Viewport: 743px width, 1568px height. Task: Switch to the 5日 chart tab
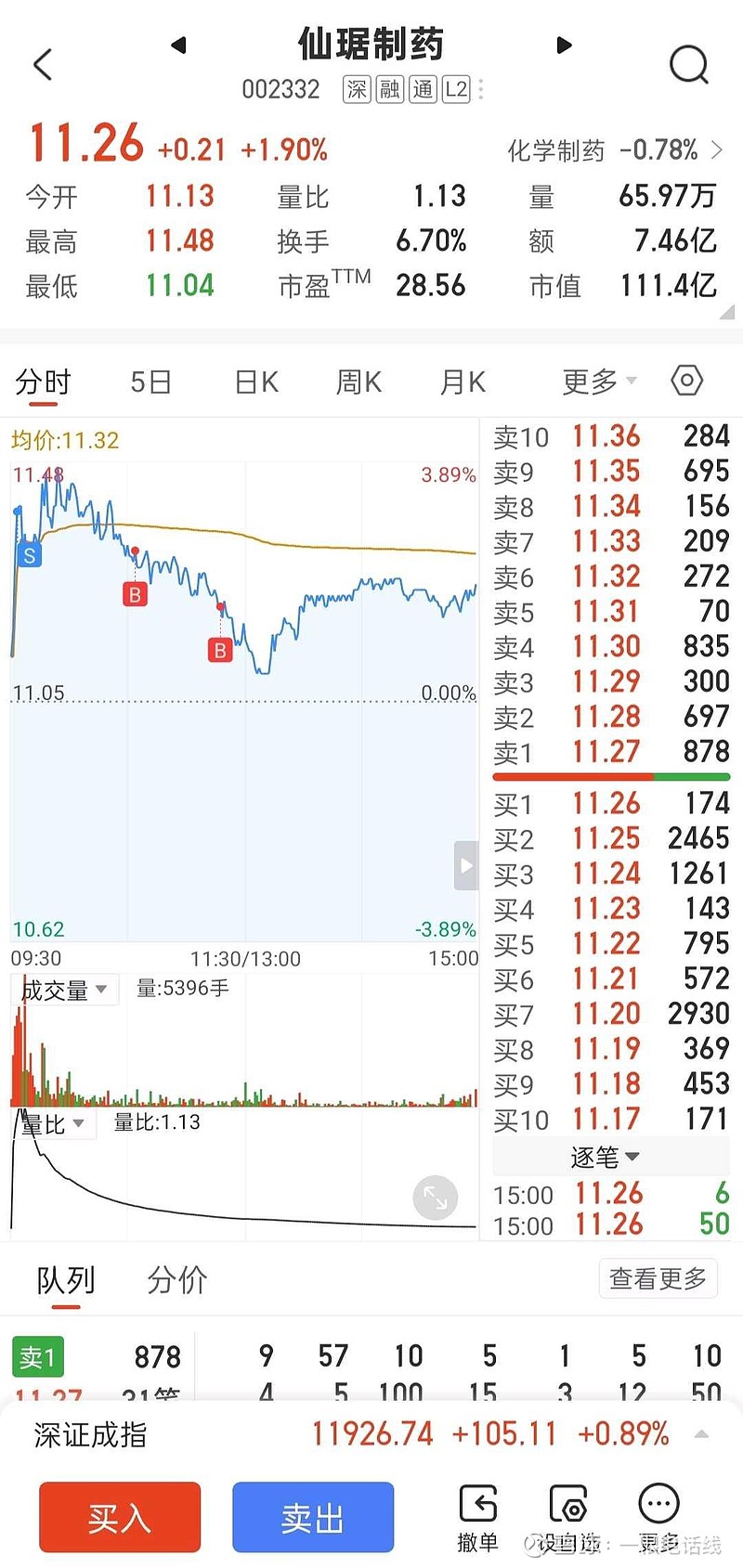[150, 382]
